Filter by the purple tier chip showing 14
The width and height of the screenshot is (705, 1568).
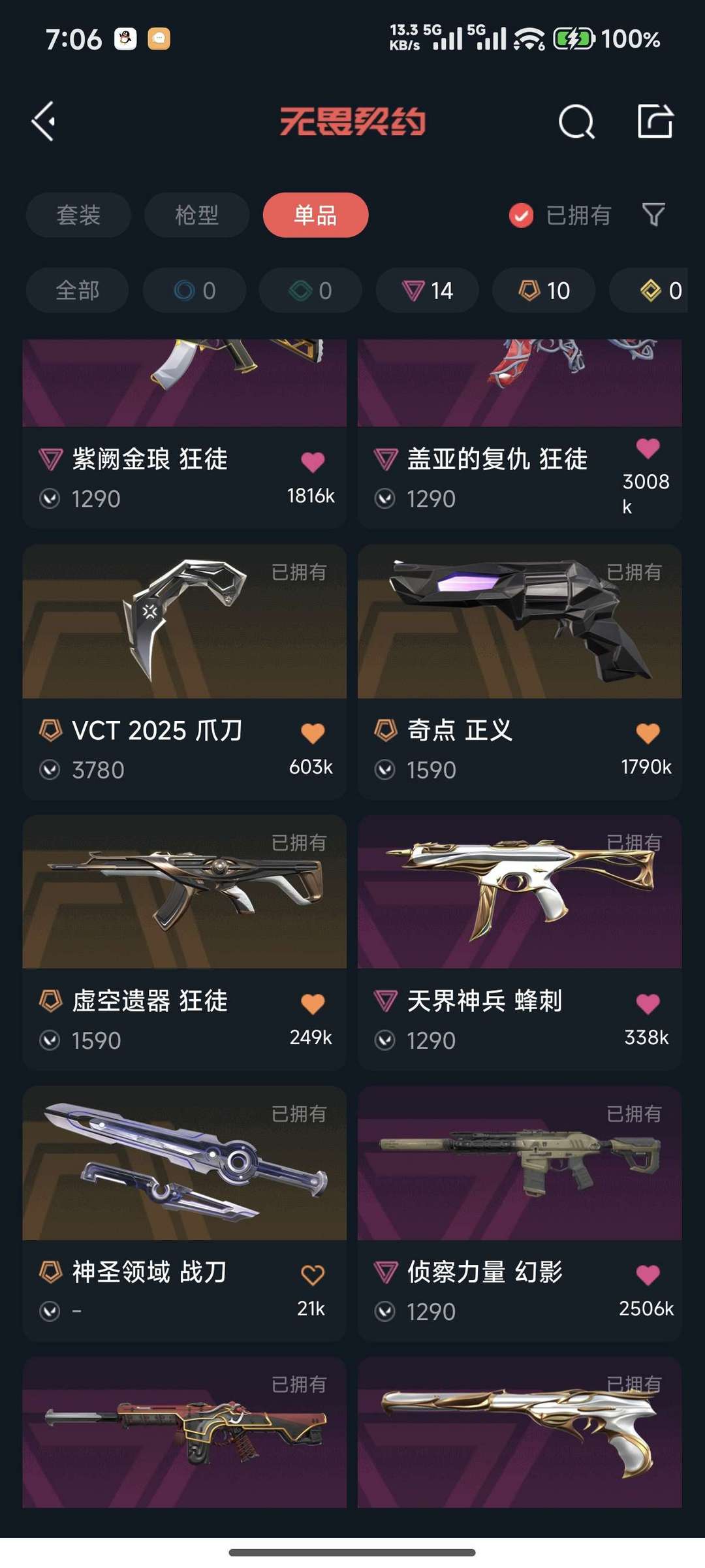[427, 291]
